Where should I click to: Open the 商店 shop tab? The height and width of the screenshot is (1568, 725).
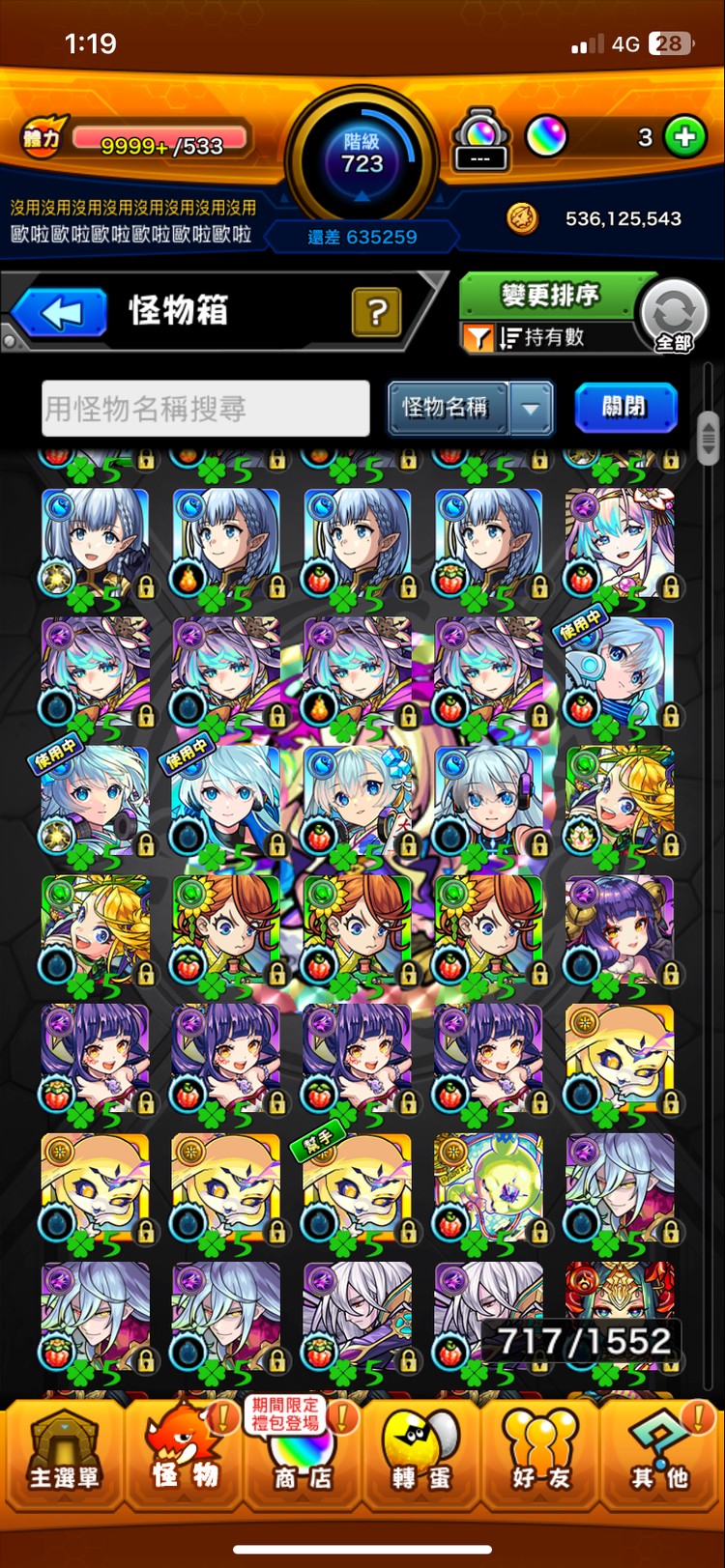[303, 1453]
